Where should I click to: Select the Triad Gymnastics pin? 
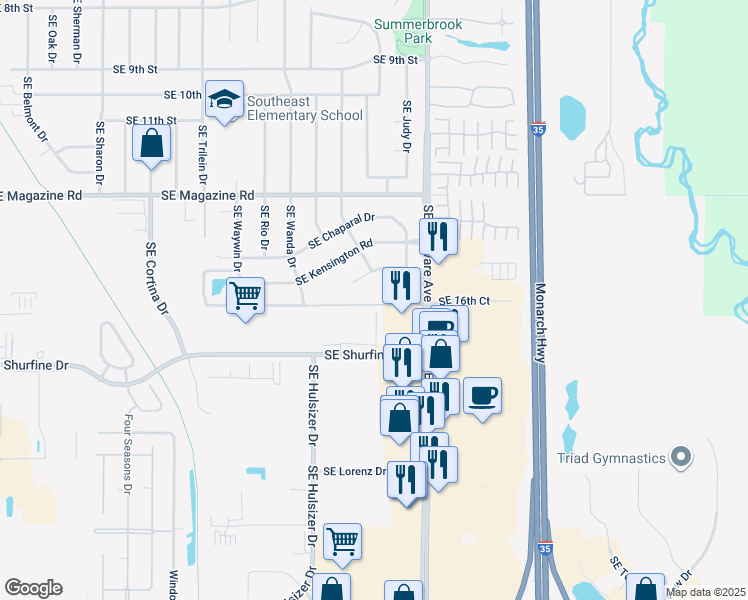pos(681,458)
